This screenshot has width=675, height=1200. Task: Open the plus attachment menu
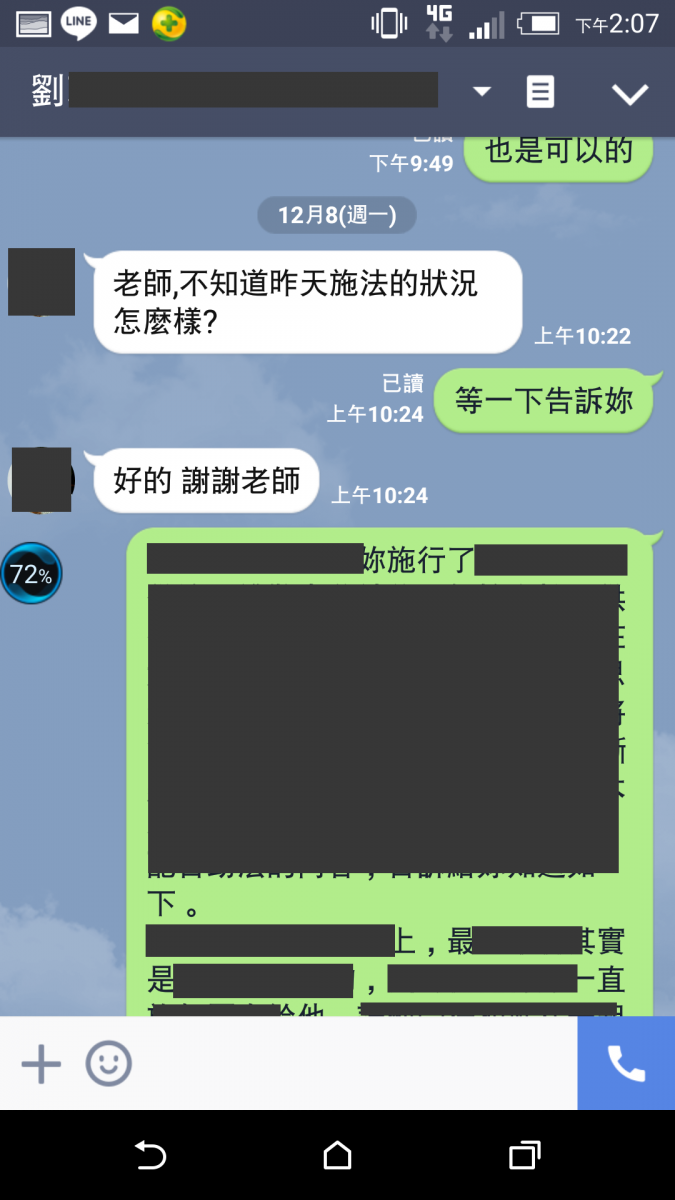pyautogui.click(x=41, y=1064)
